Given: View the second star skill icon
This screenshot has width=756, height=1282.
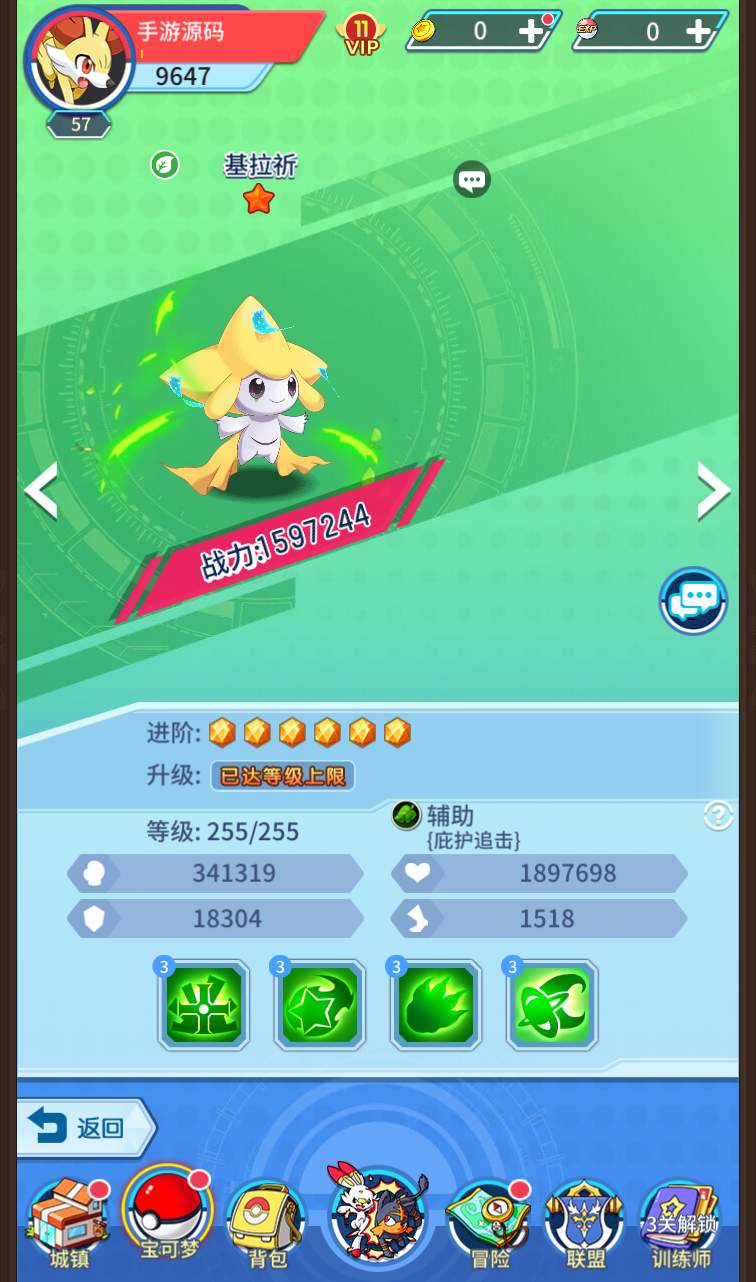Looking at the screenshot, I should tap(320, 1005).
